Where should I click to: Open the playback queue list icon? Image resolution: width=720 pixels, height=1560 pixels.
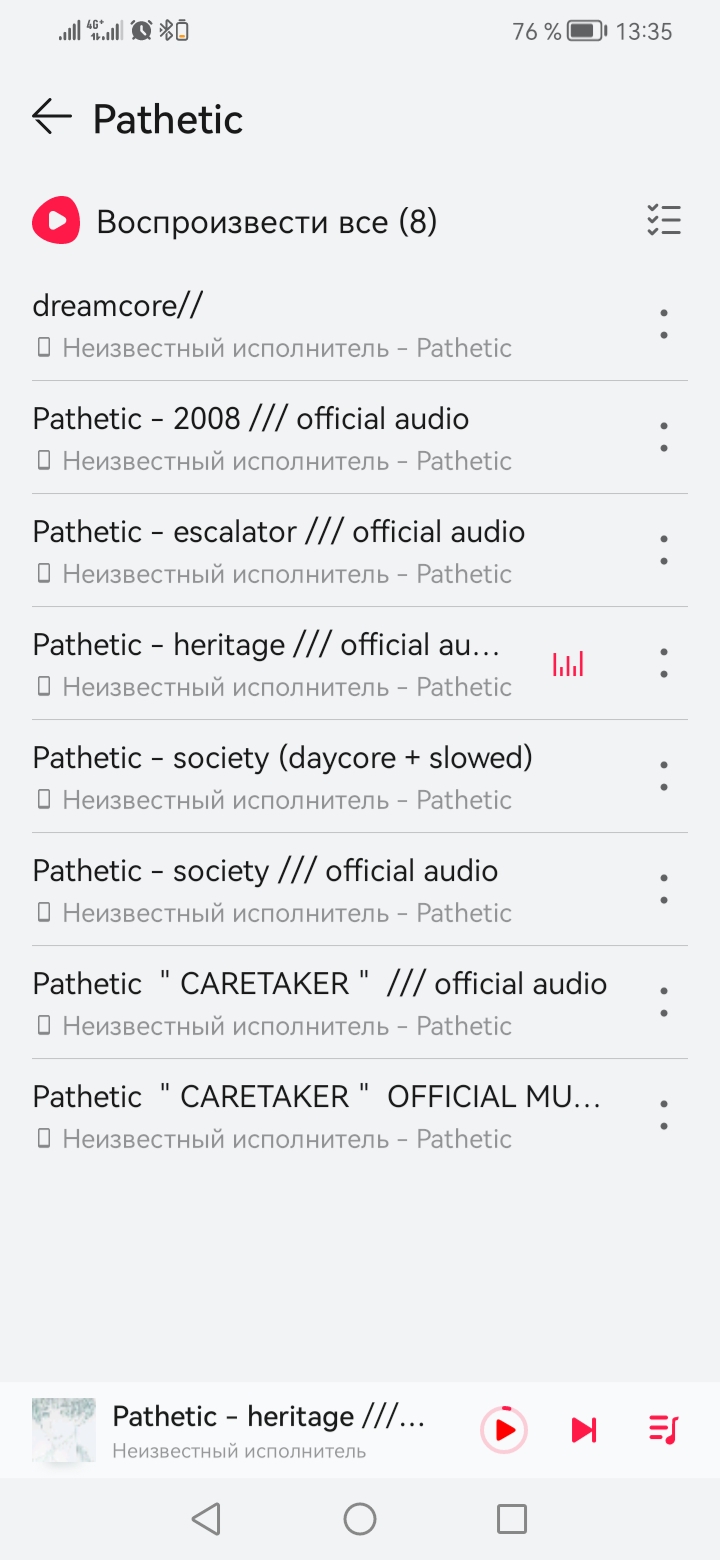663,1430
